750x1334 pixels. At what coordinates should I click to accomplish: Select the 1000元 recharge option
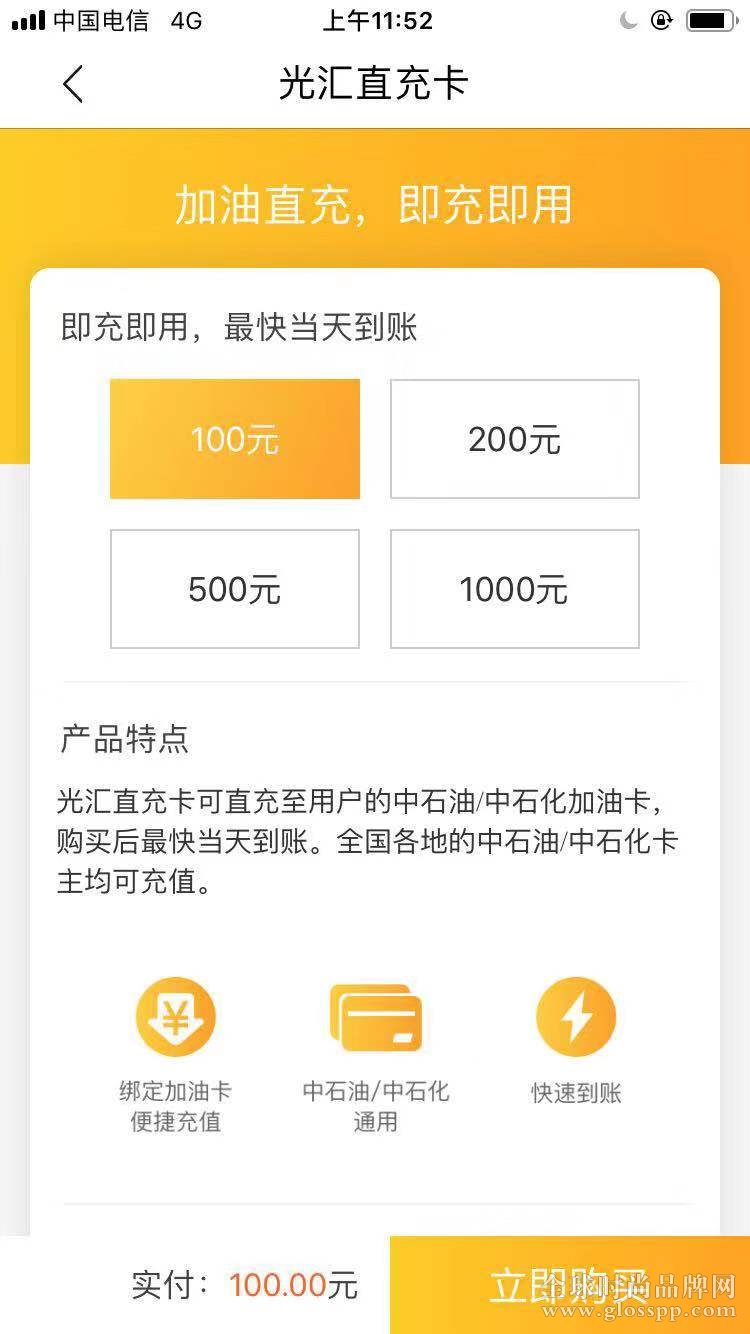(x=515, y=589)
